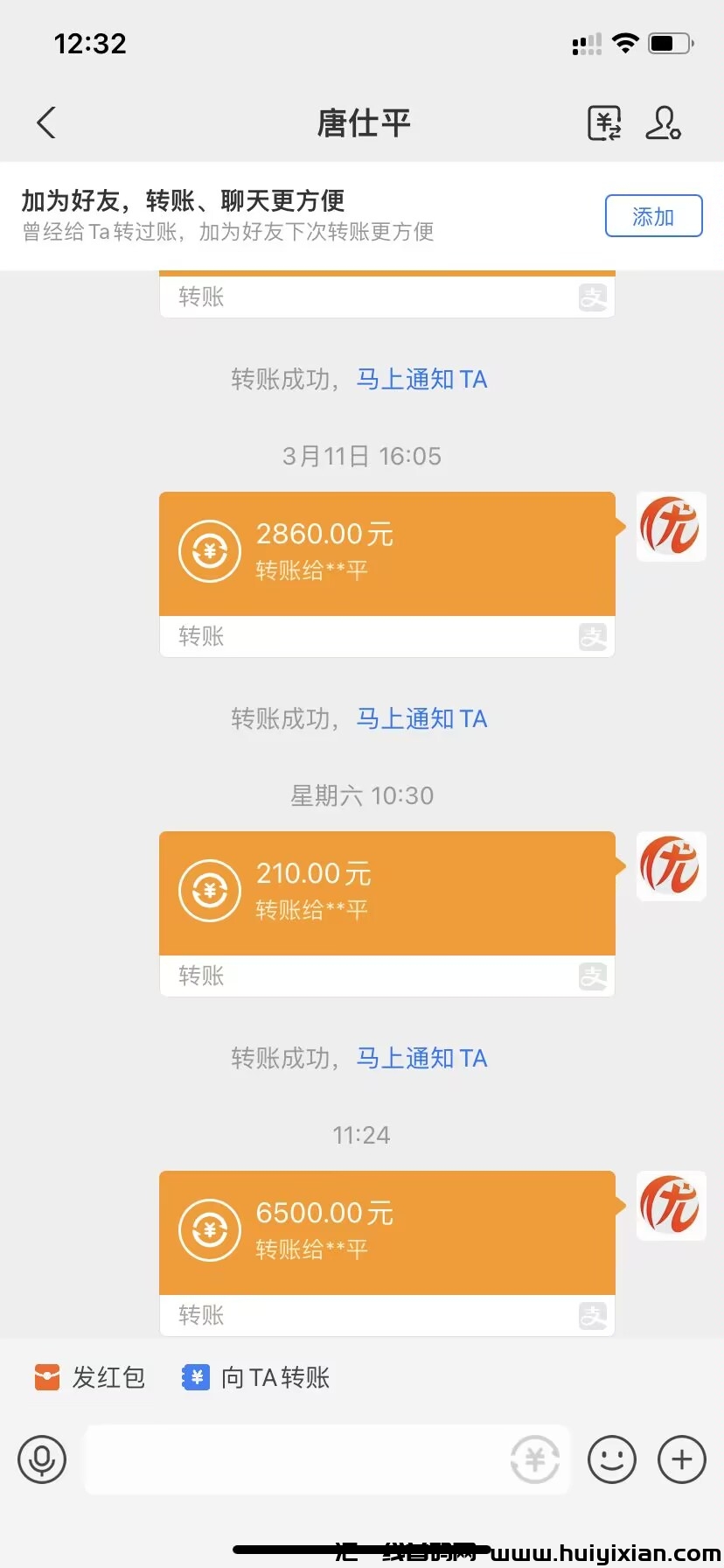Click 马上通知 TA under the 210 transfer

click(x=421, y=1058)
